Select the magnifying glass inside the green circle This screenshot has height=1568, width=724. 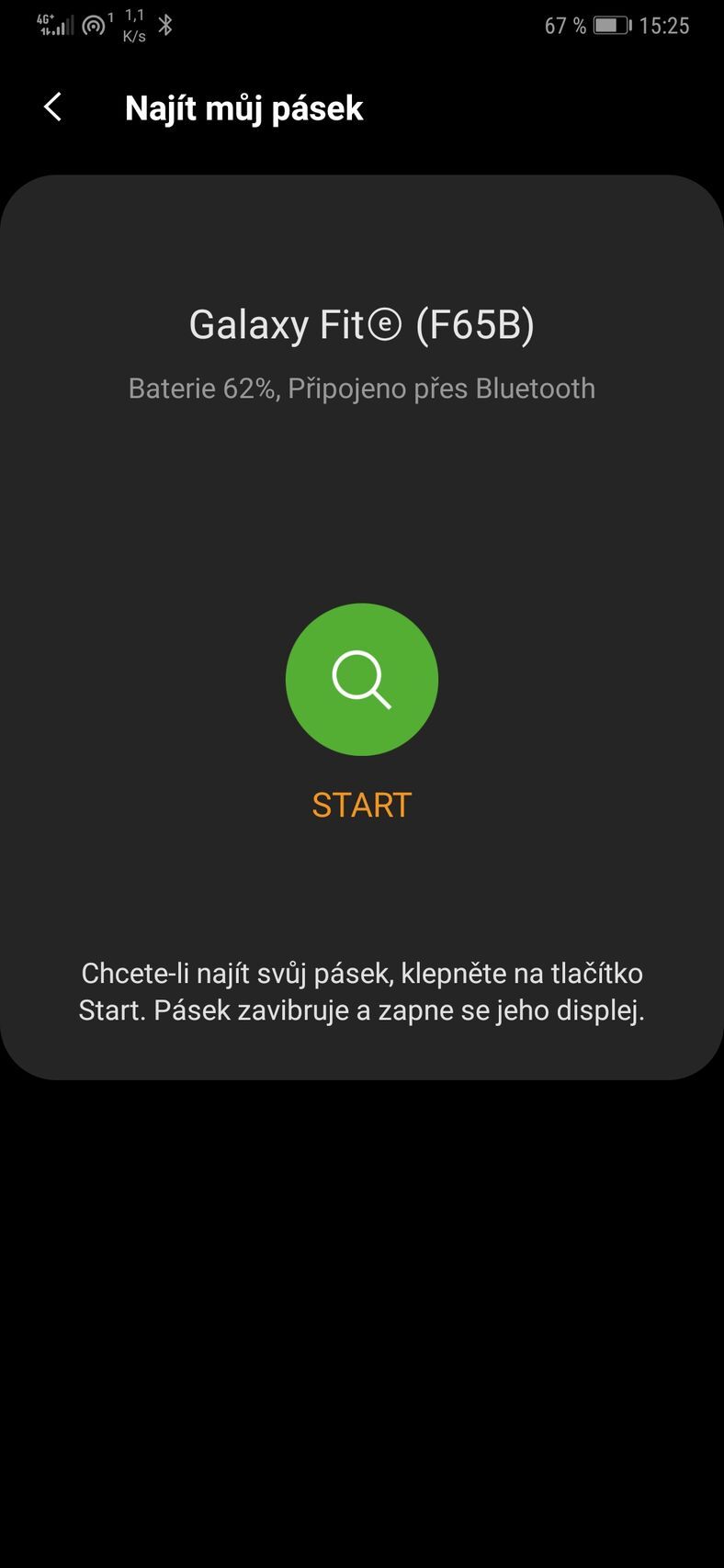coord(362,679)
